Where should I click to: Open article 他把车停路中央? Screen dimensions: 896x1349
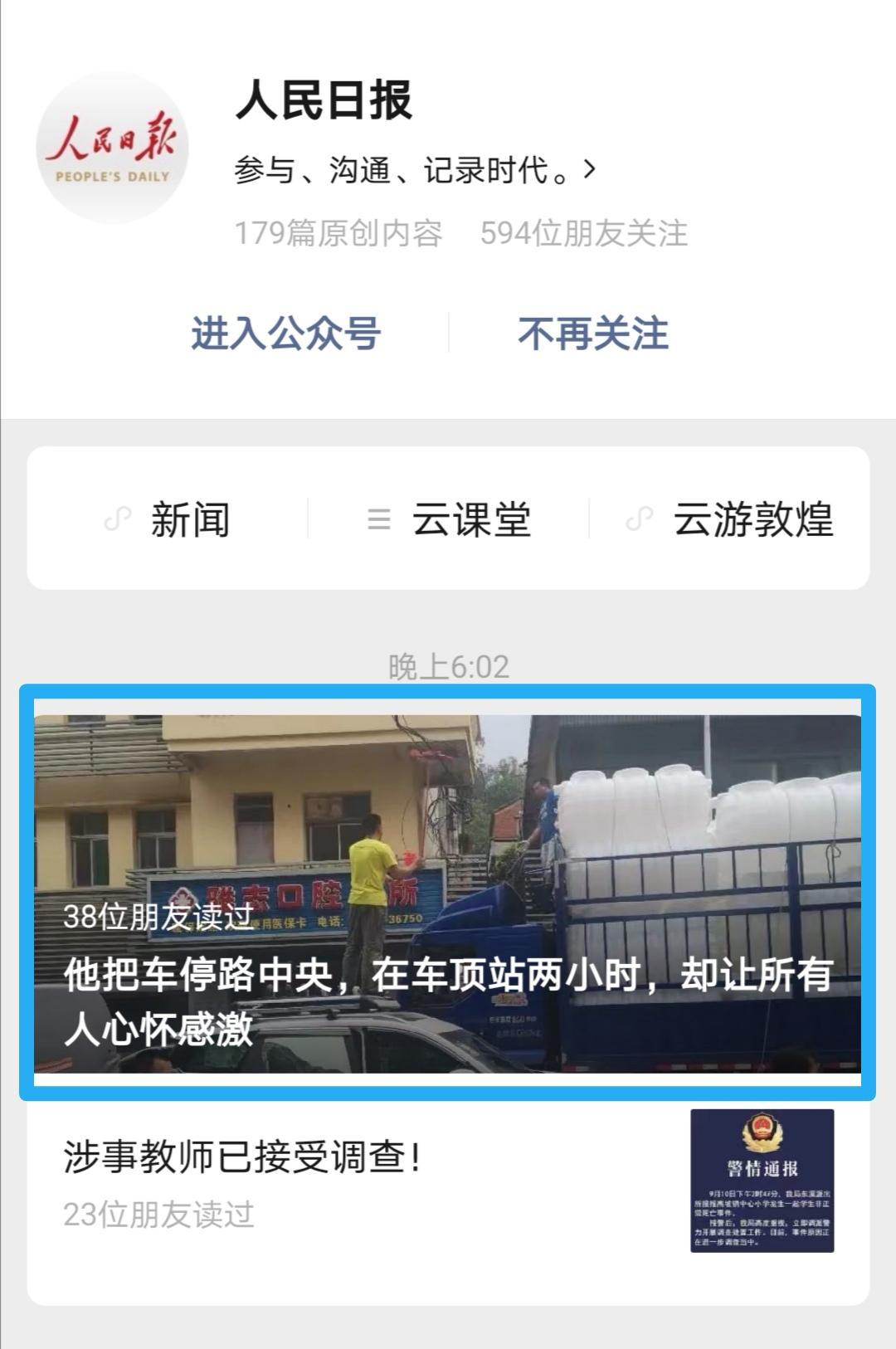coord(447,894)
